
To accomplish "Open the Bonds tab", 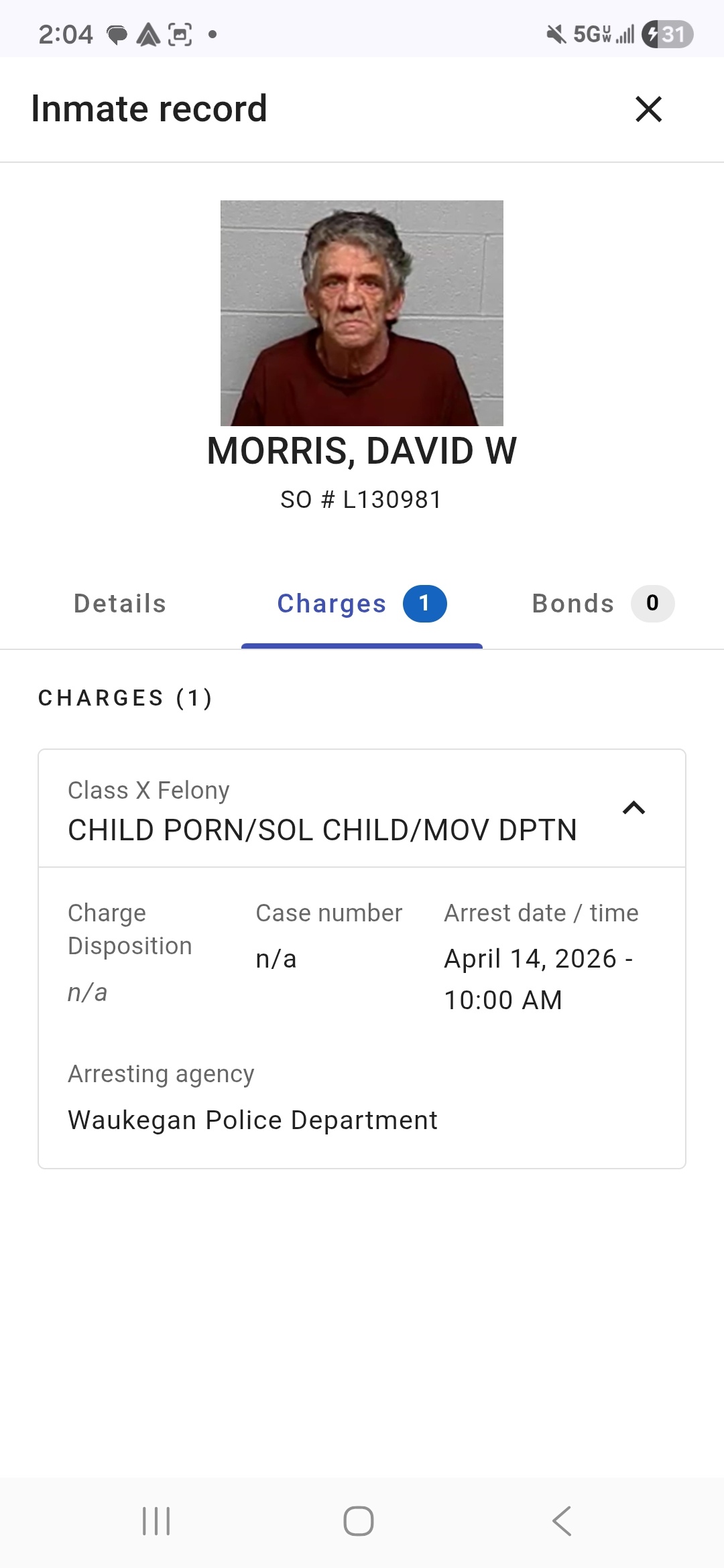I will (602, 604).
